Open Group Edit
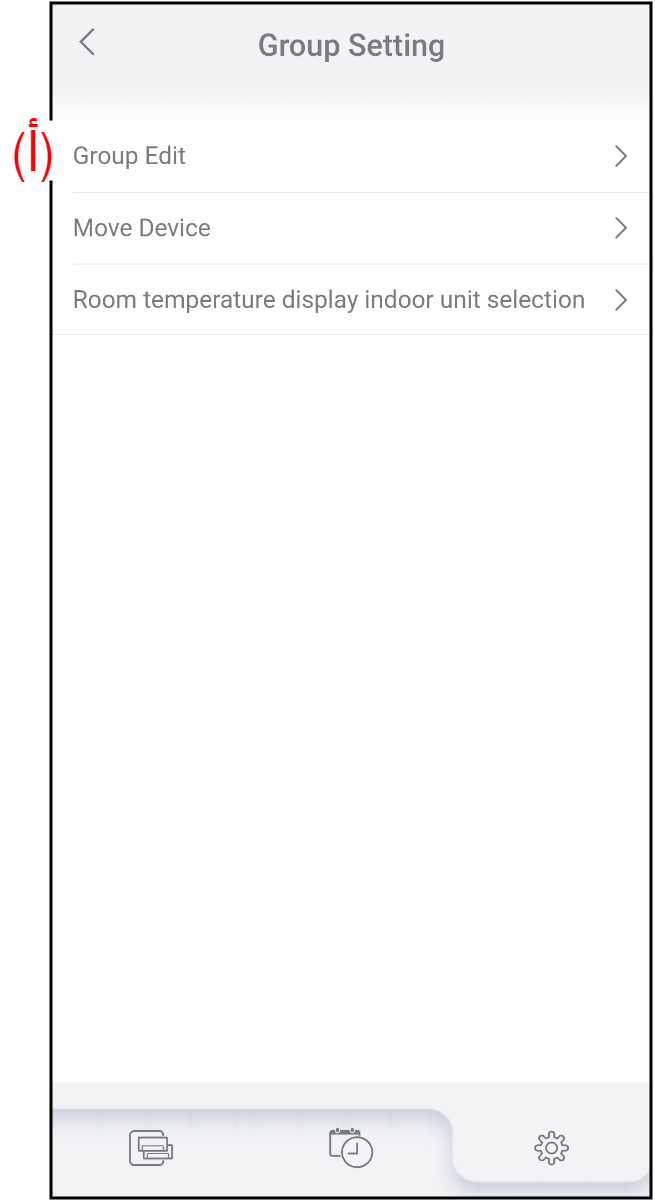Screen dimensions: 655x1202 tap(351, 156)
